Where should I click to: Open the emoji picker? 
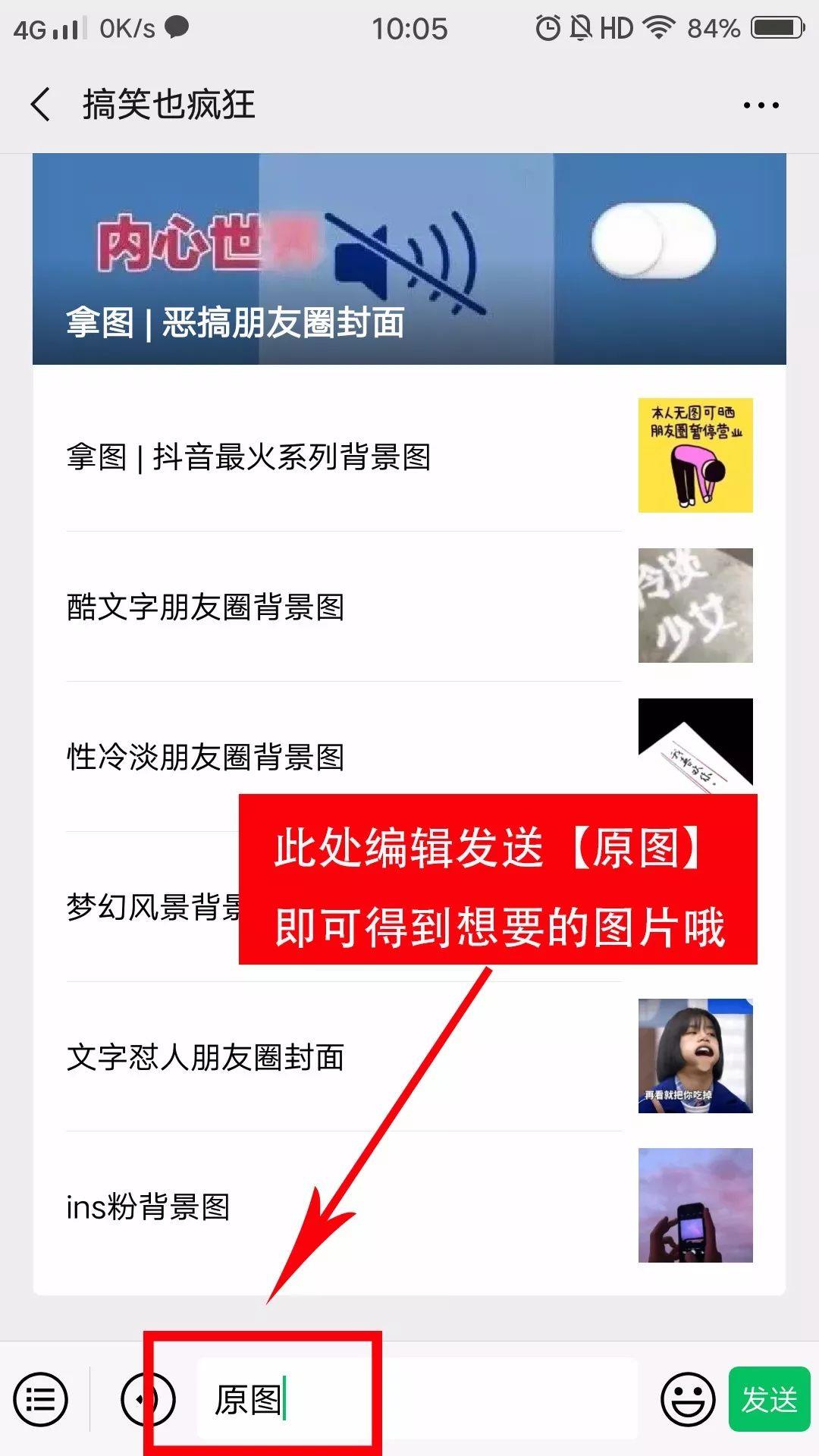687,1399
